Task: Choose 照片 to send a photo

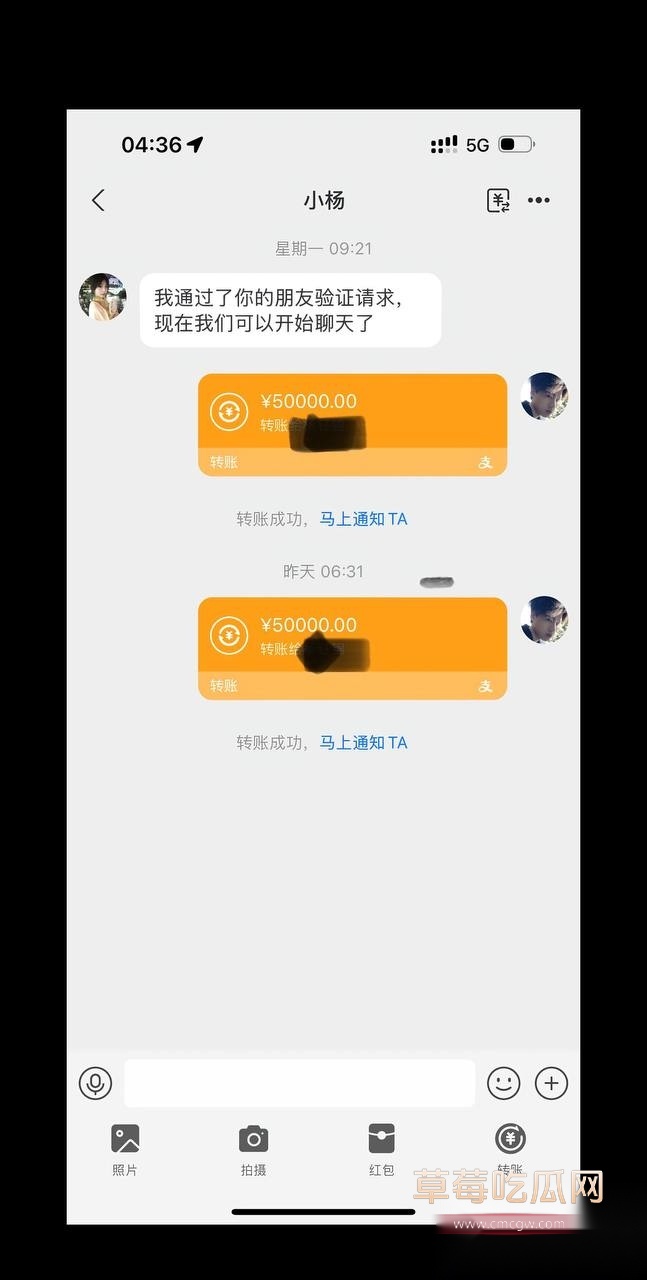Action: 125,1147
